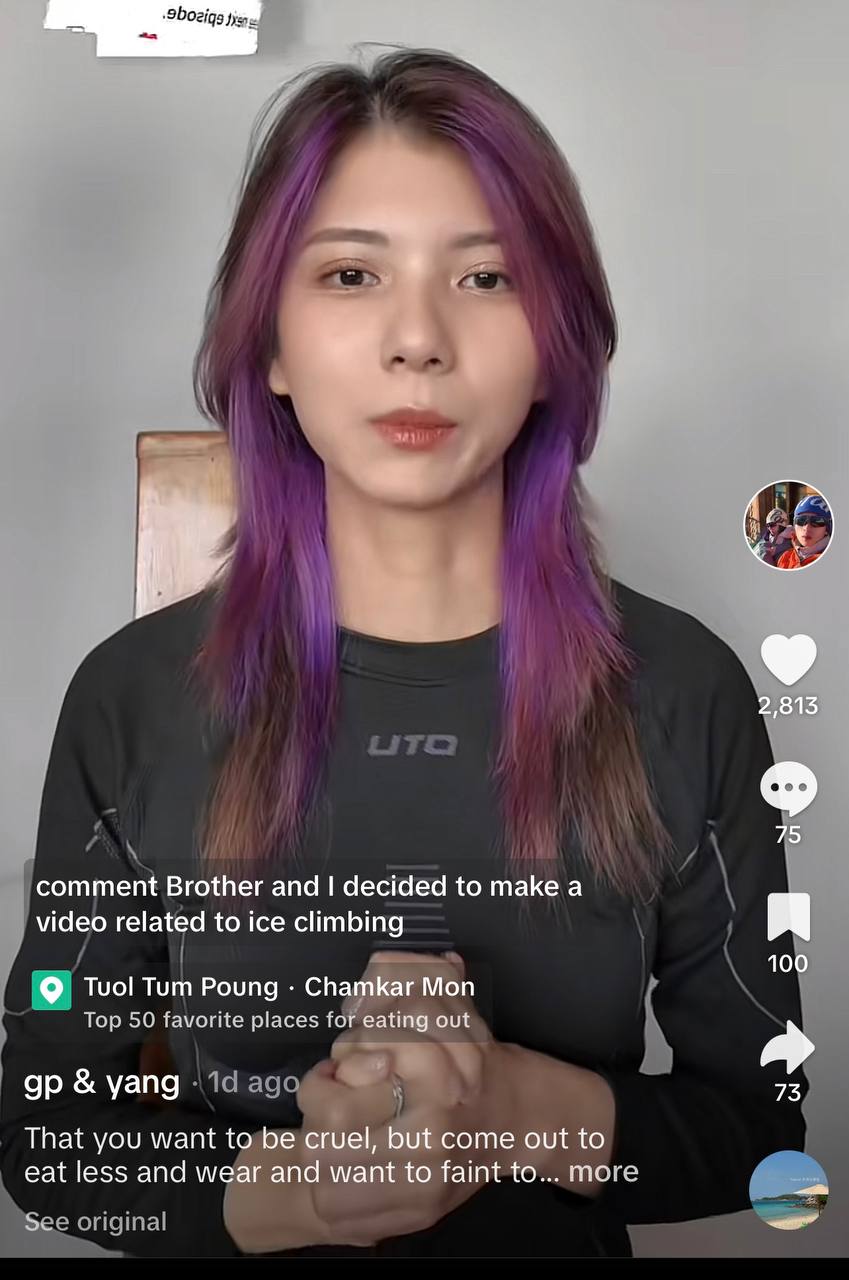849x1280 pixels.
Task: Open the creator's profile picture
Action: pos(788,526)
